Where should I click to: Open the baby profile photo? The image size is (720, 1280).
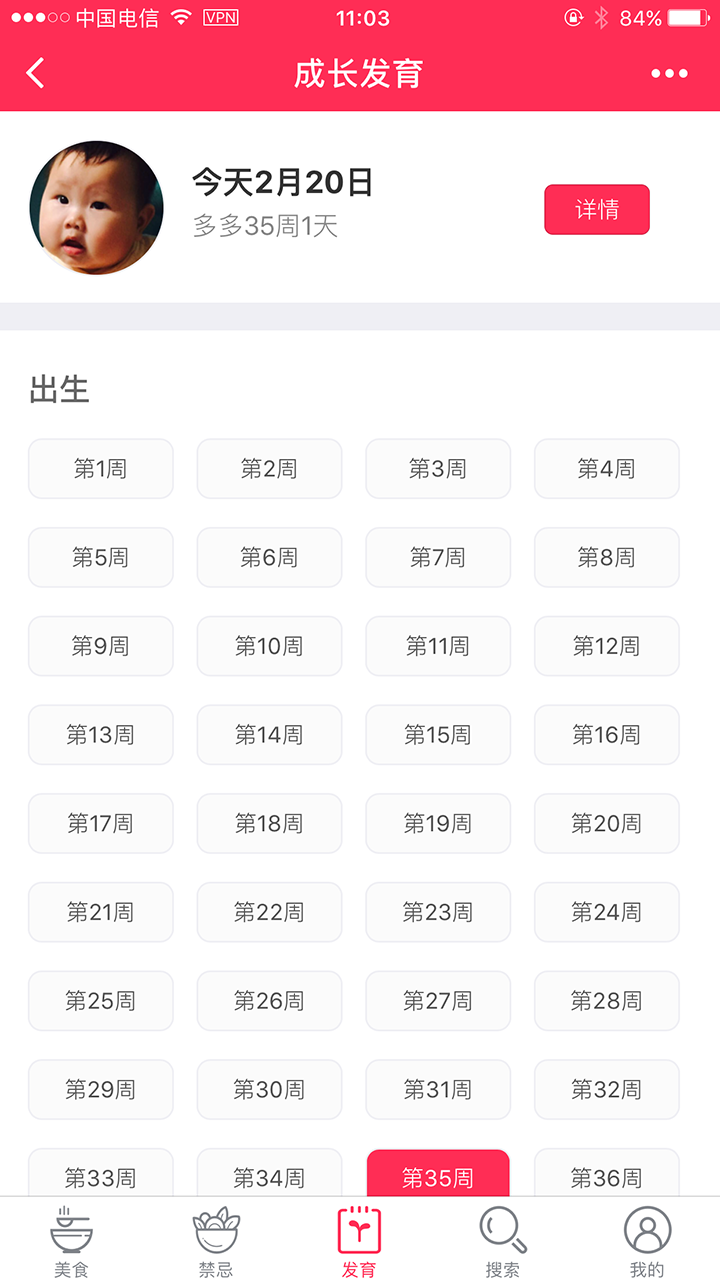(x=97, y=208)
